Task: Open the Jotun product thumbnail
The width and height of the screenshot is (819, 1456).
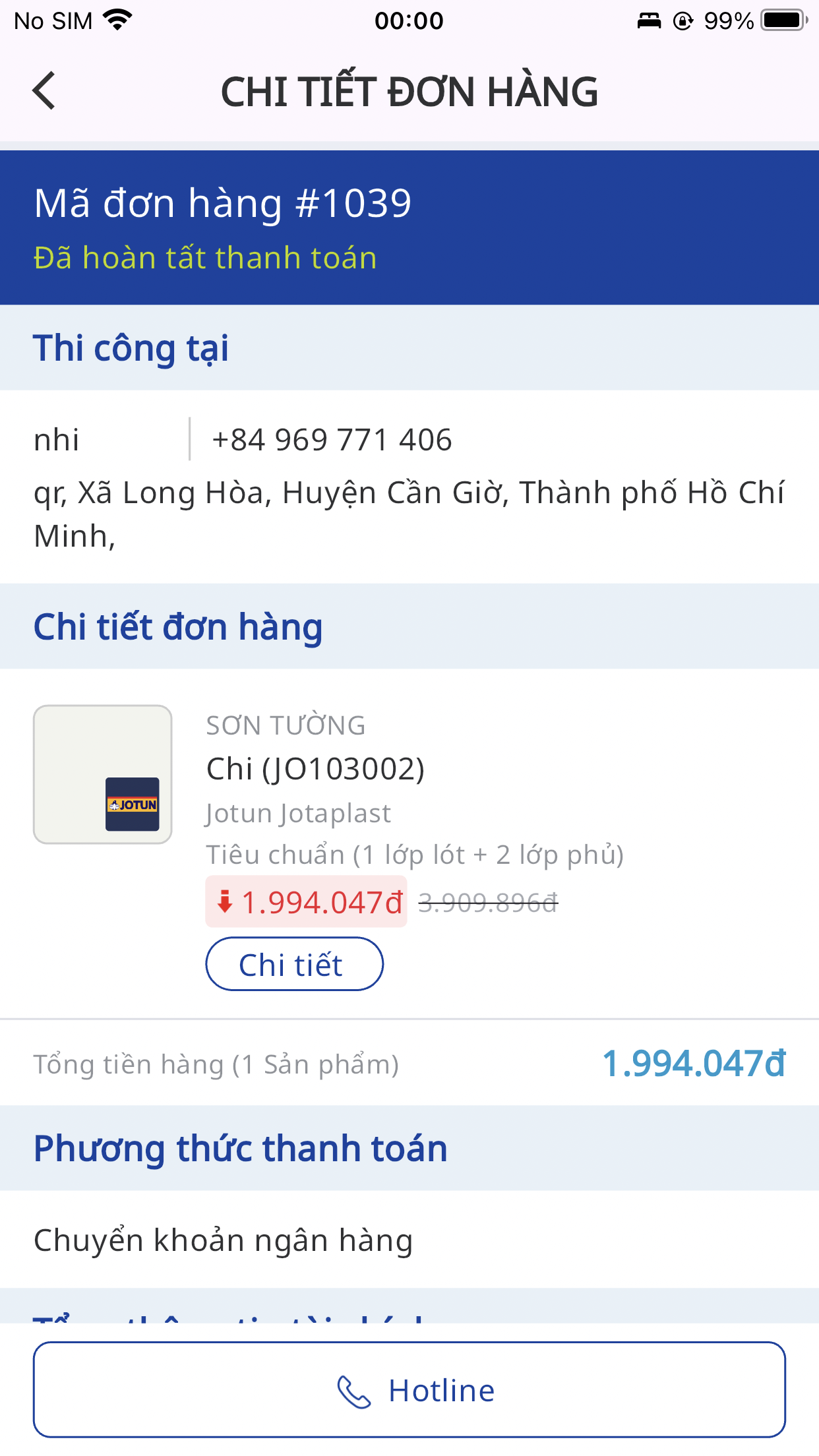Action: pyautogui.click(x=103, y=774)
